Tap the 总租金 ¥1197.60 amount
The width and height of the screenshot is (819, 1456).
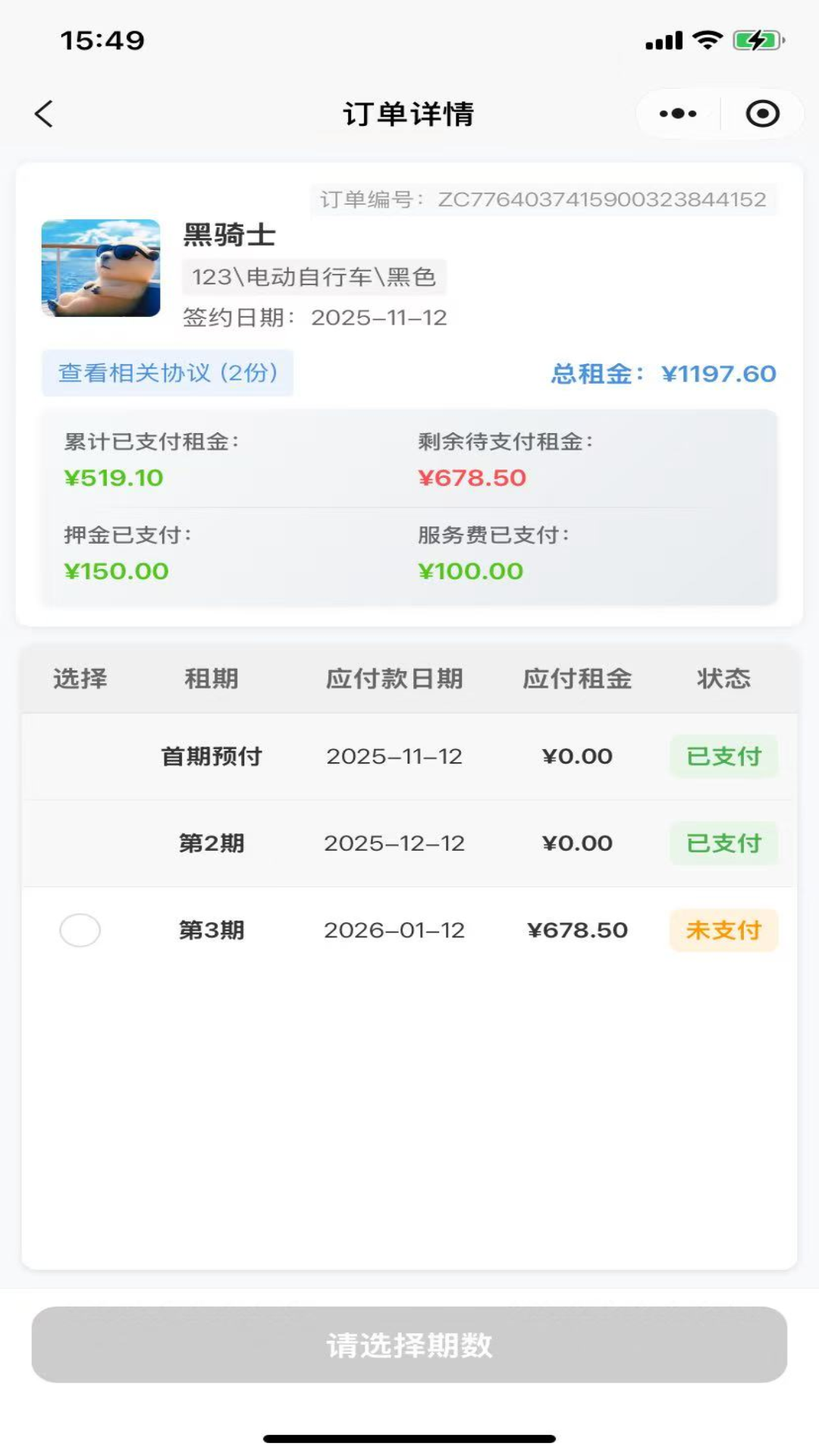[662, 373]
